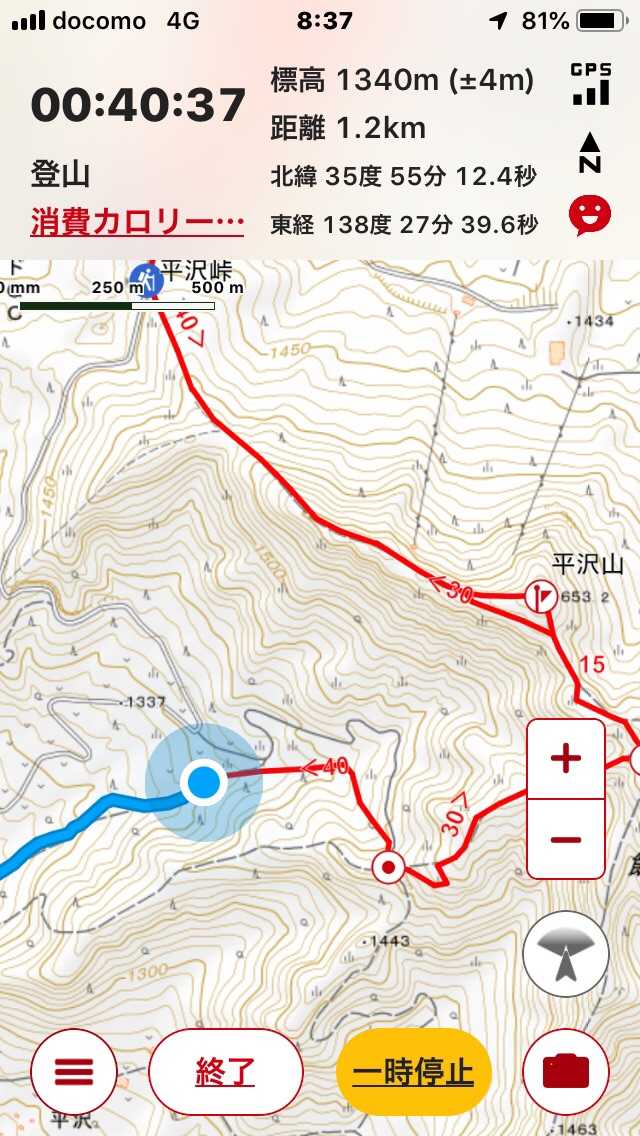The image size is (640, 1136).
Task: Open the hamburger menu button
Action: tap(72, 1073)
